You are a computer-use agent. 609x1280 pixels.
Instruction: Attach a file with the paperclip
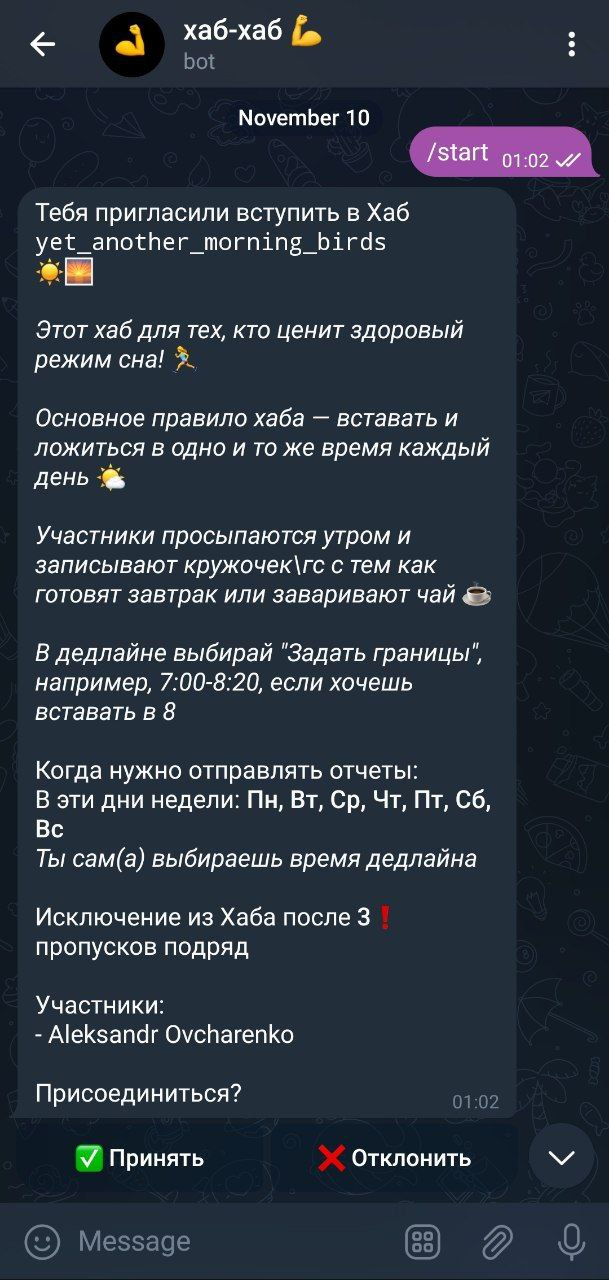click(x=497, y=1242)
